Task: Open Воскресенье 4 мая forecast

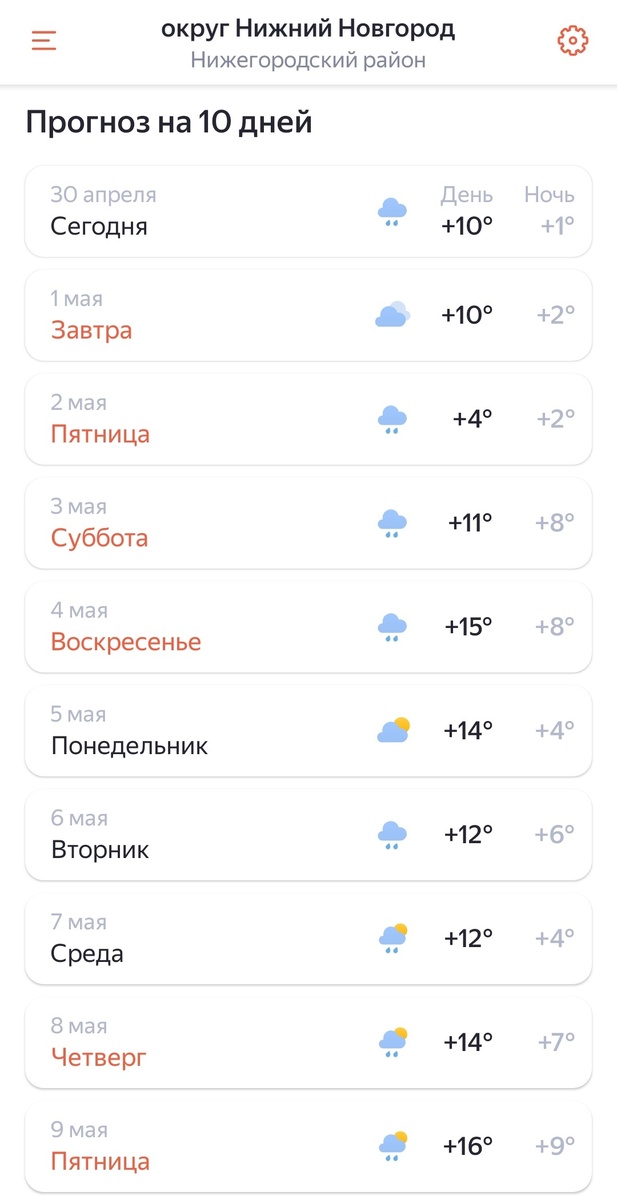Action: coord(308,627)
